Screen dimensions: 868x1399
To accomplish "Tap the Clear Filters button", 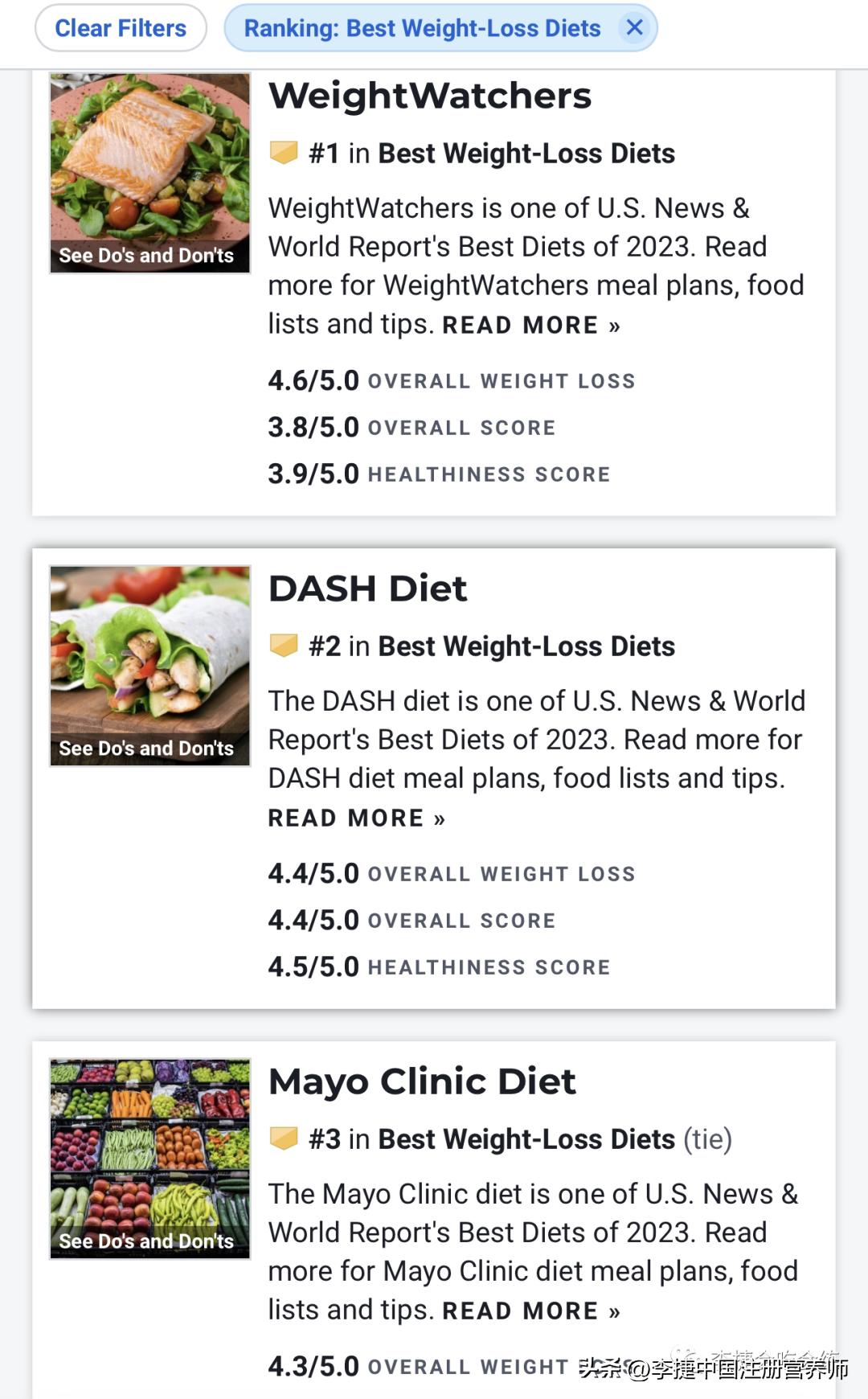I will point(121,28).
